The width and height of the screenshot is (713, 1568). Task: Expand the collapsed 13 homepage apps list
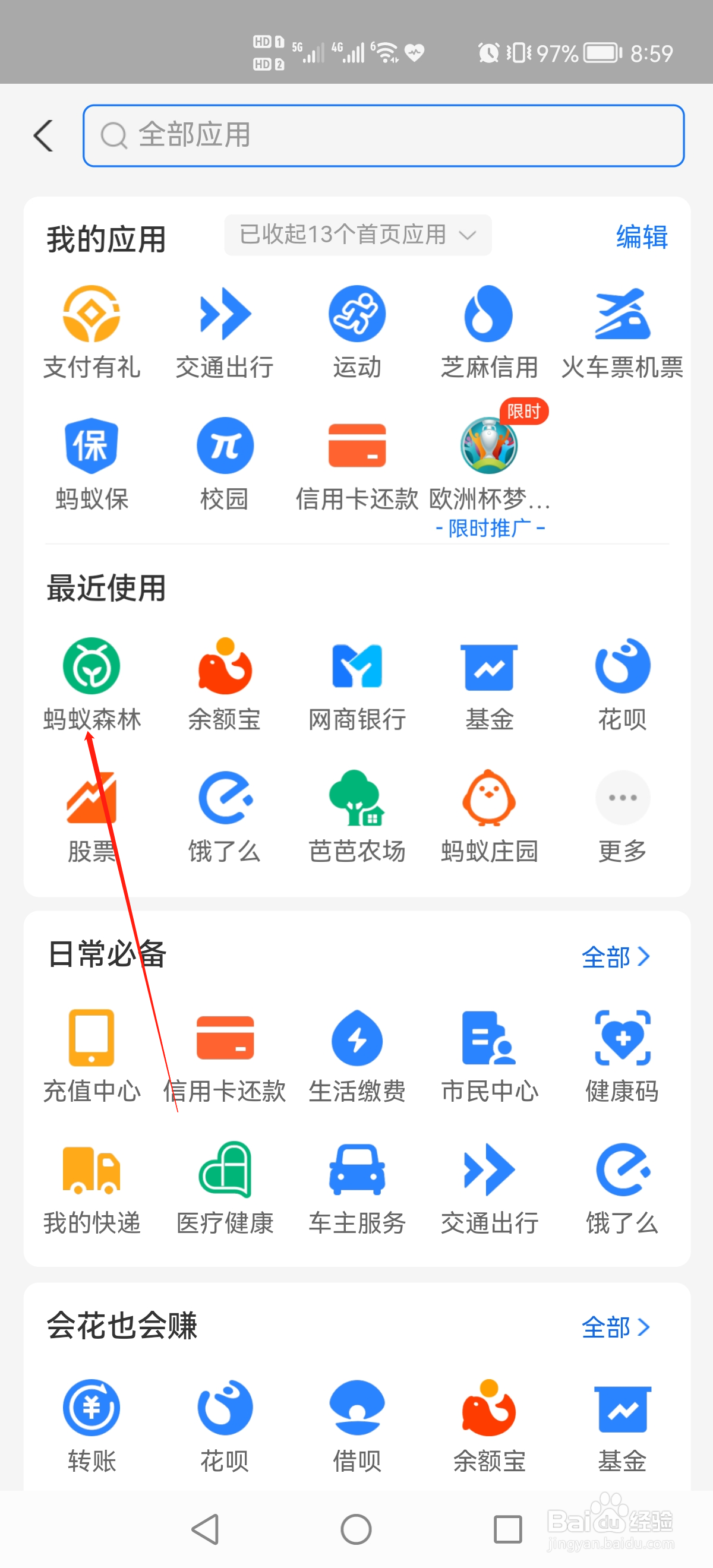tap(357, 235)
